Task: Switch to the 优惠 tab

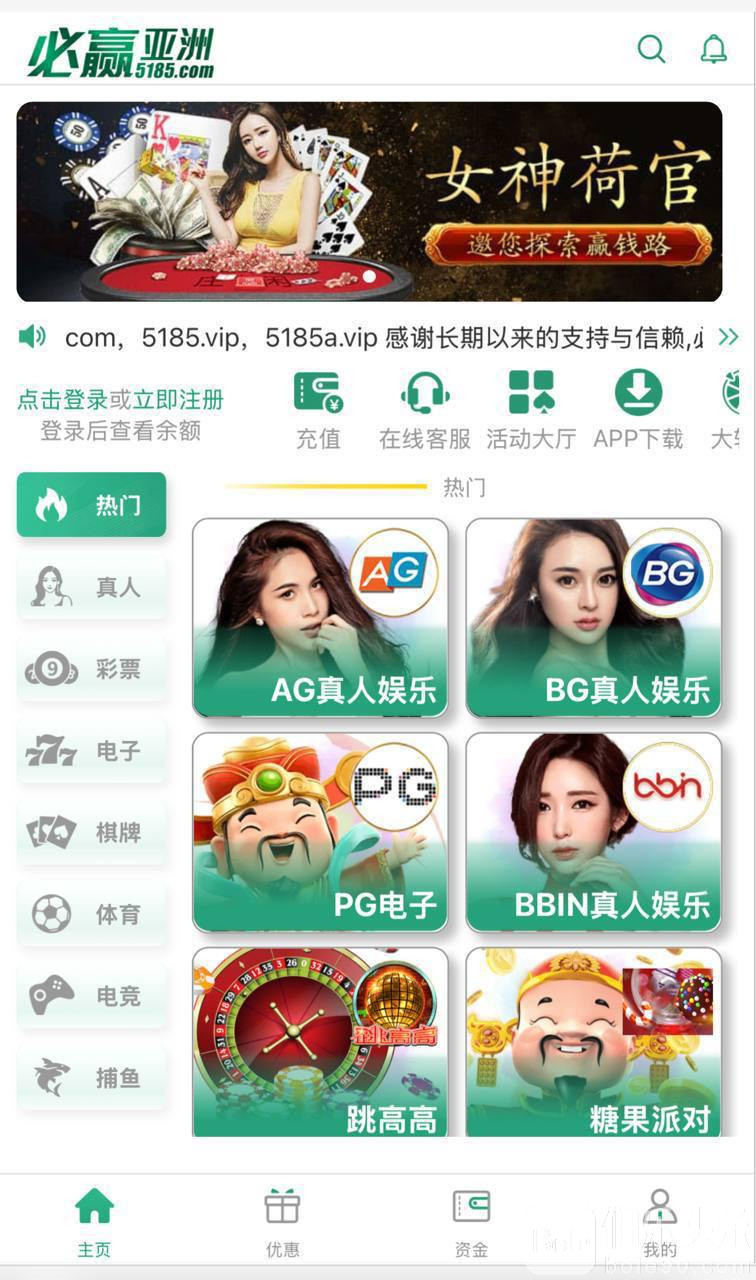Action: tap(282, 1222)
